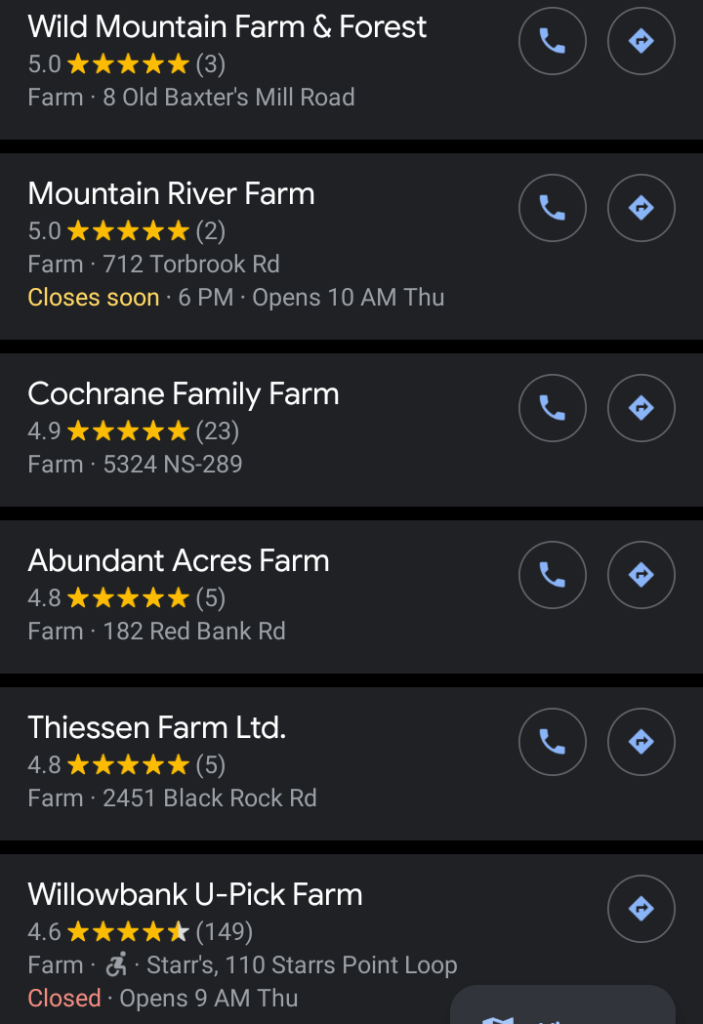Image resolution: width=703 pixels, height=1024 pixels.
Task: View Cochrane Family Farm listing
Action: [183, 394]
